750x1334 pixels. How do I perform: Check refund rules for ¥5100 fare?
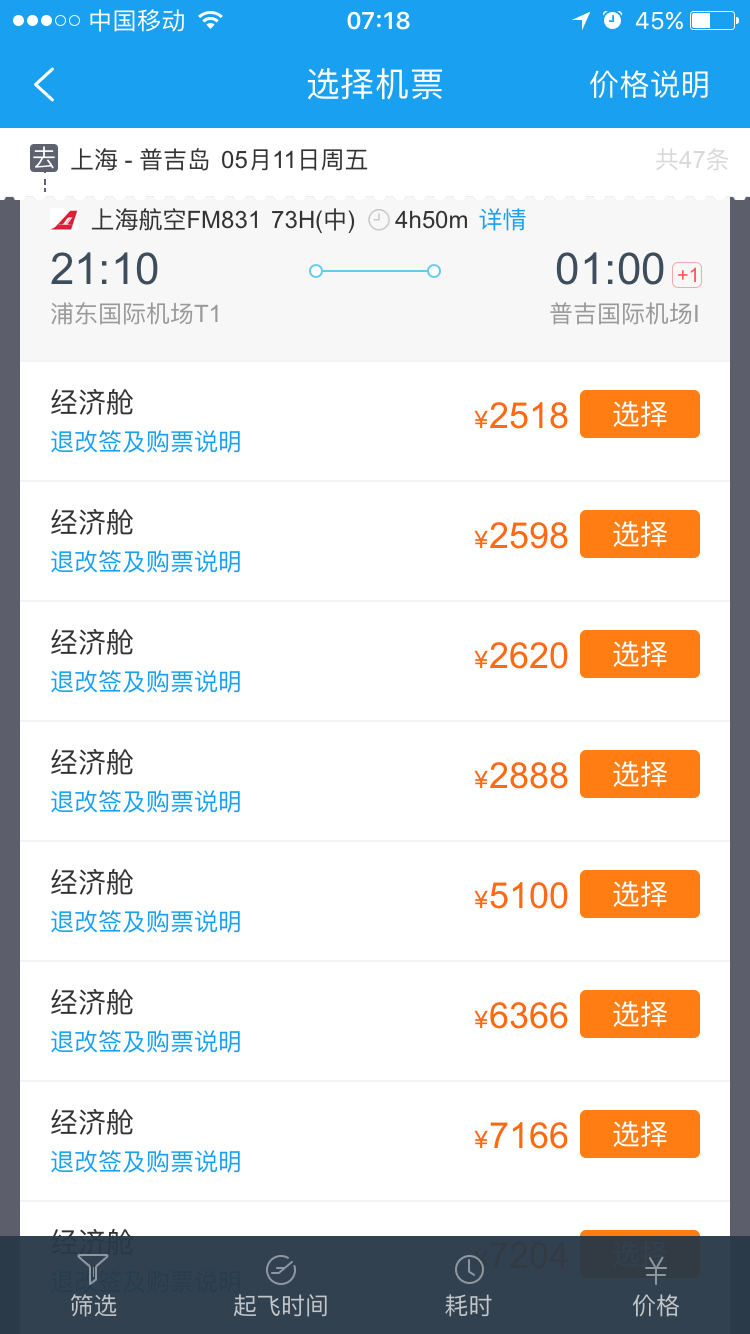click(x=146, y=922)
